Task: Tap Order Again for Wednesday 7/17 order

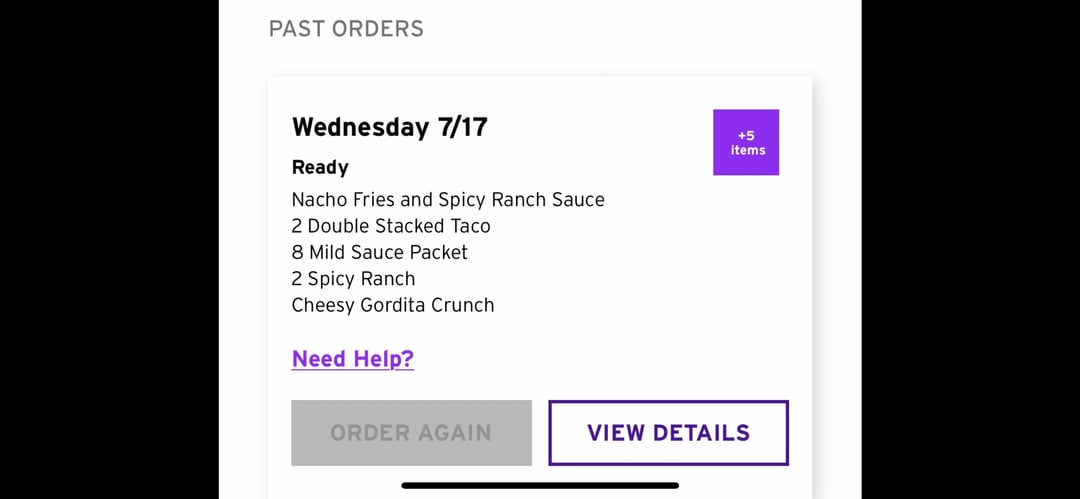Action: (x=411, y=433)
